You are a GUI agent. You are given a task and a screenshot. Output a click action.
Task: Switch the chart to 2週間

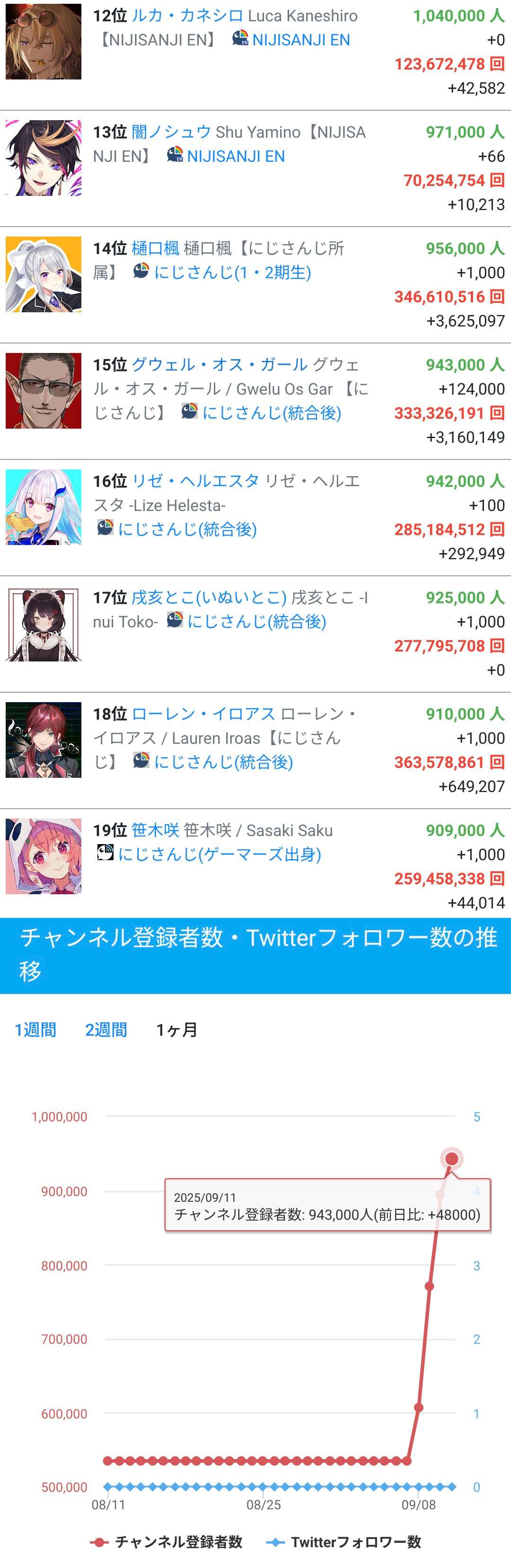[x=106, y=1029]
